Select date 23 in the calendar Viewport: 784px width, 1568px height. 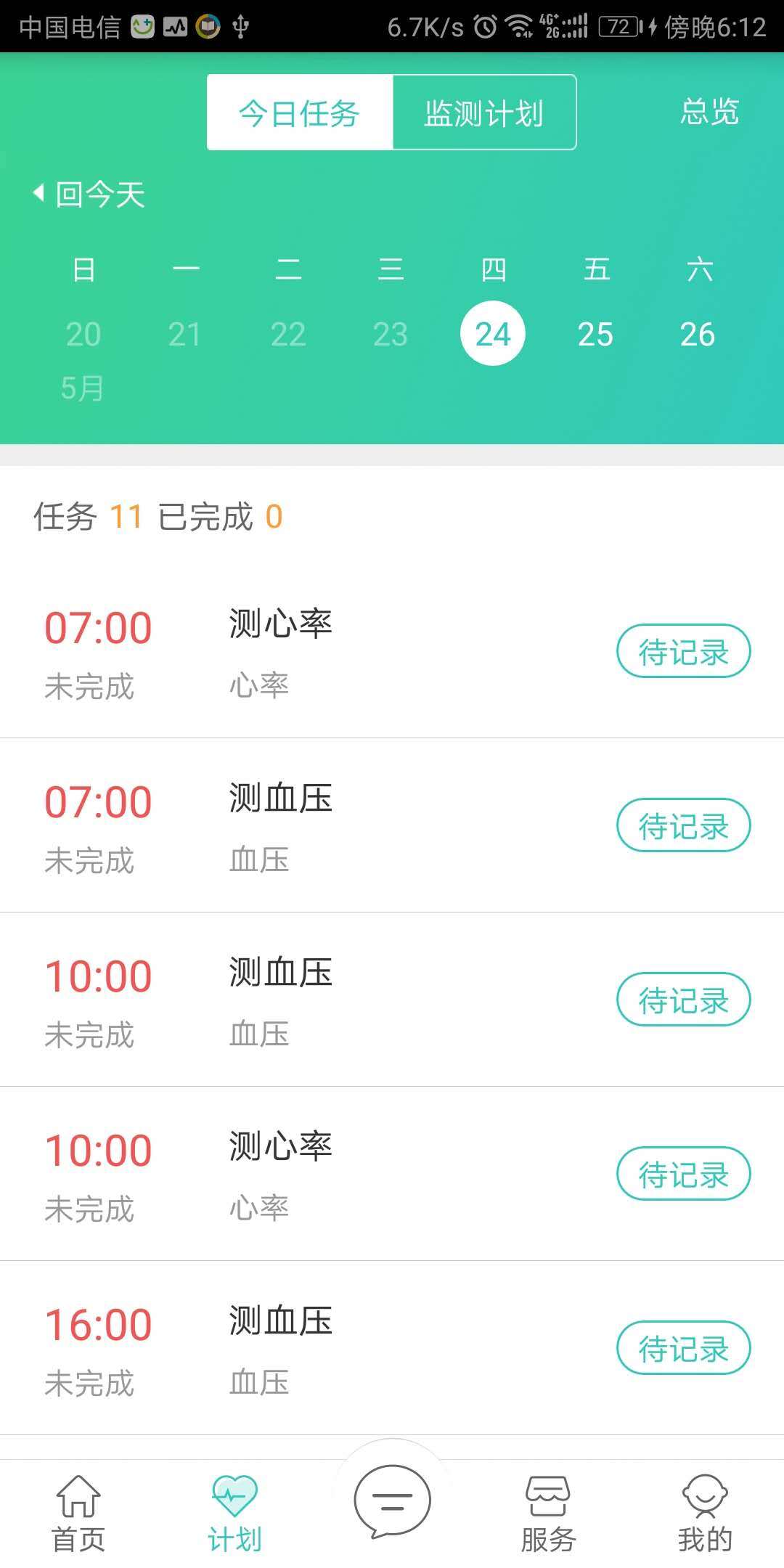click(391, 334)
